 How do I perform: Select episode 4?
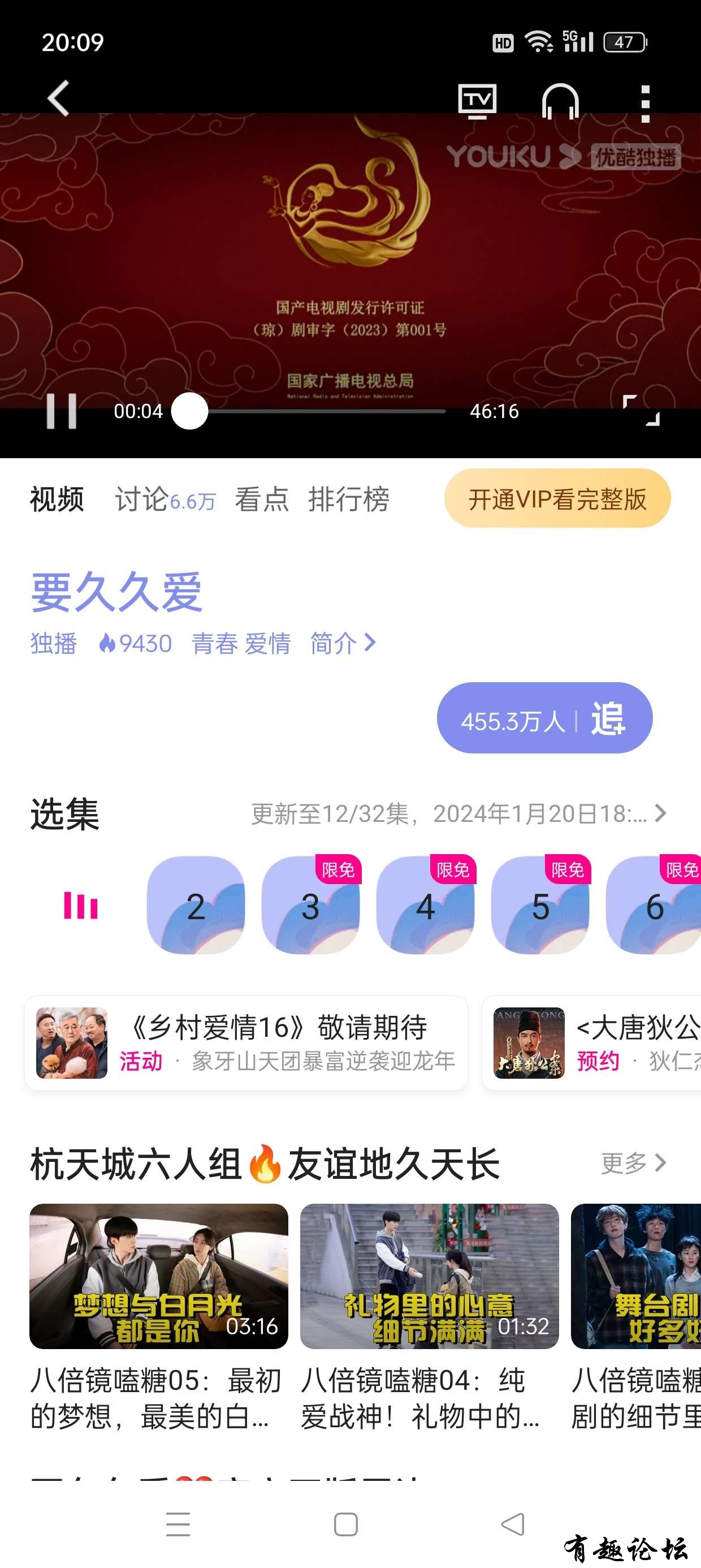click(x=425, y=906)
